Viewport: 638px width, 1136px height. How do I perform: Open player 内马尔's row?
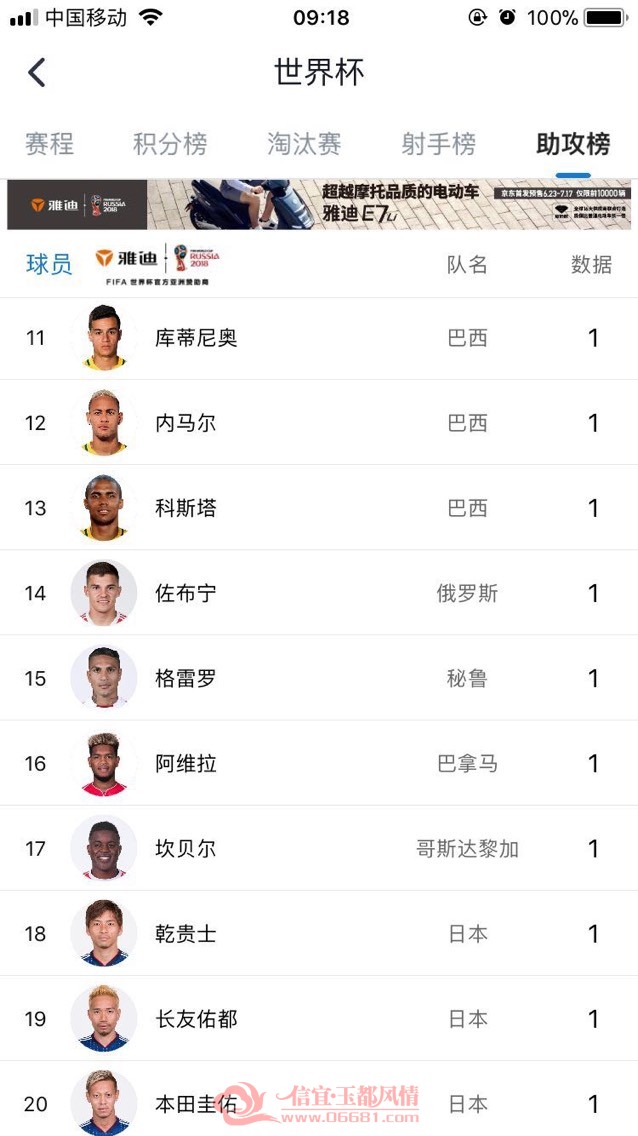[319, 423]
